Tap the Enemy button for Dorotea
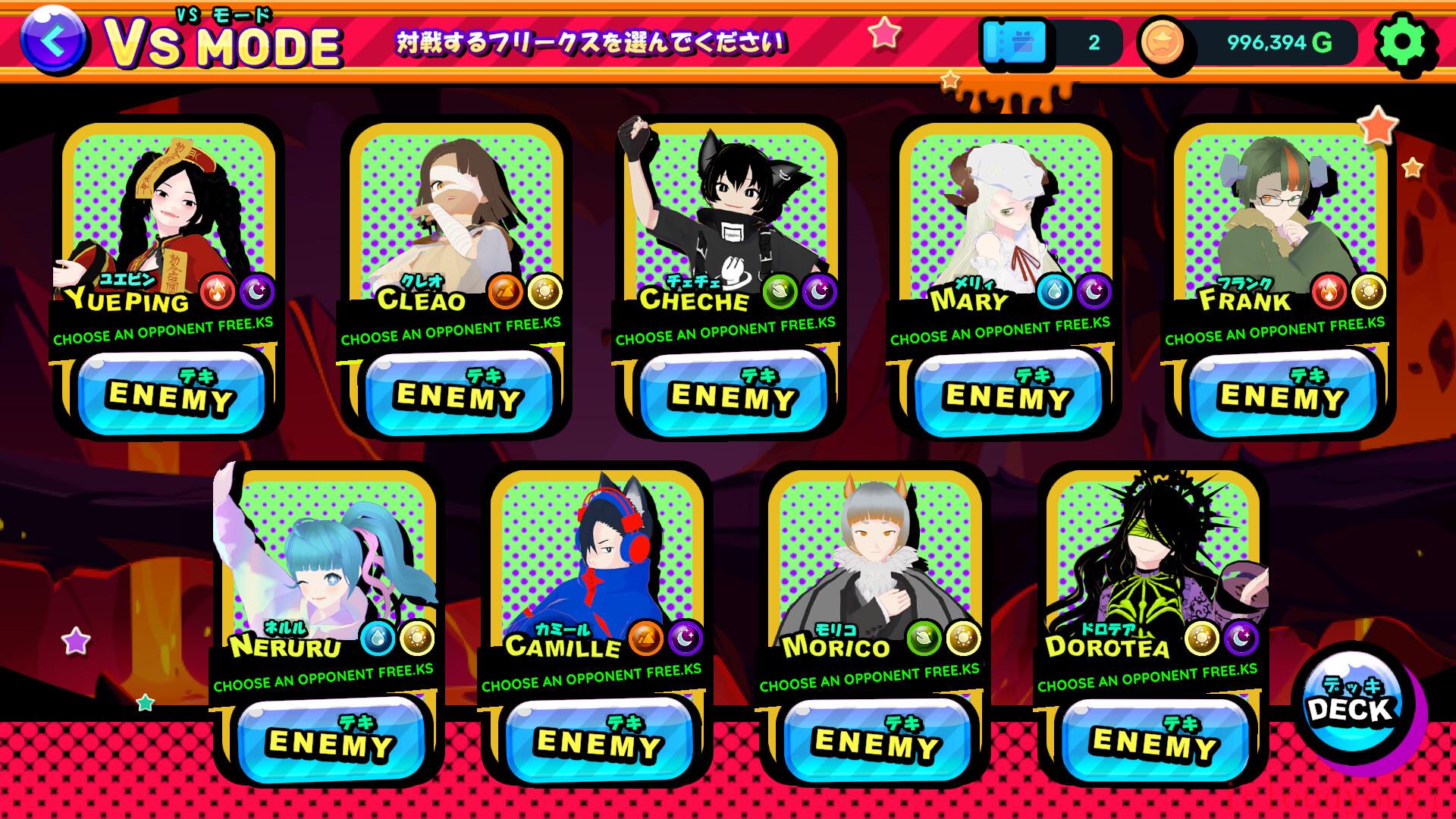 [1155, 742]
